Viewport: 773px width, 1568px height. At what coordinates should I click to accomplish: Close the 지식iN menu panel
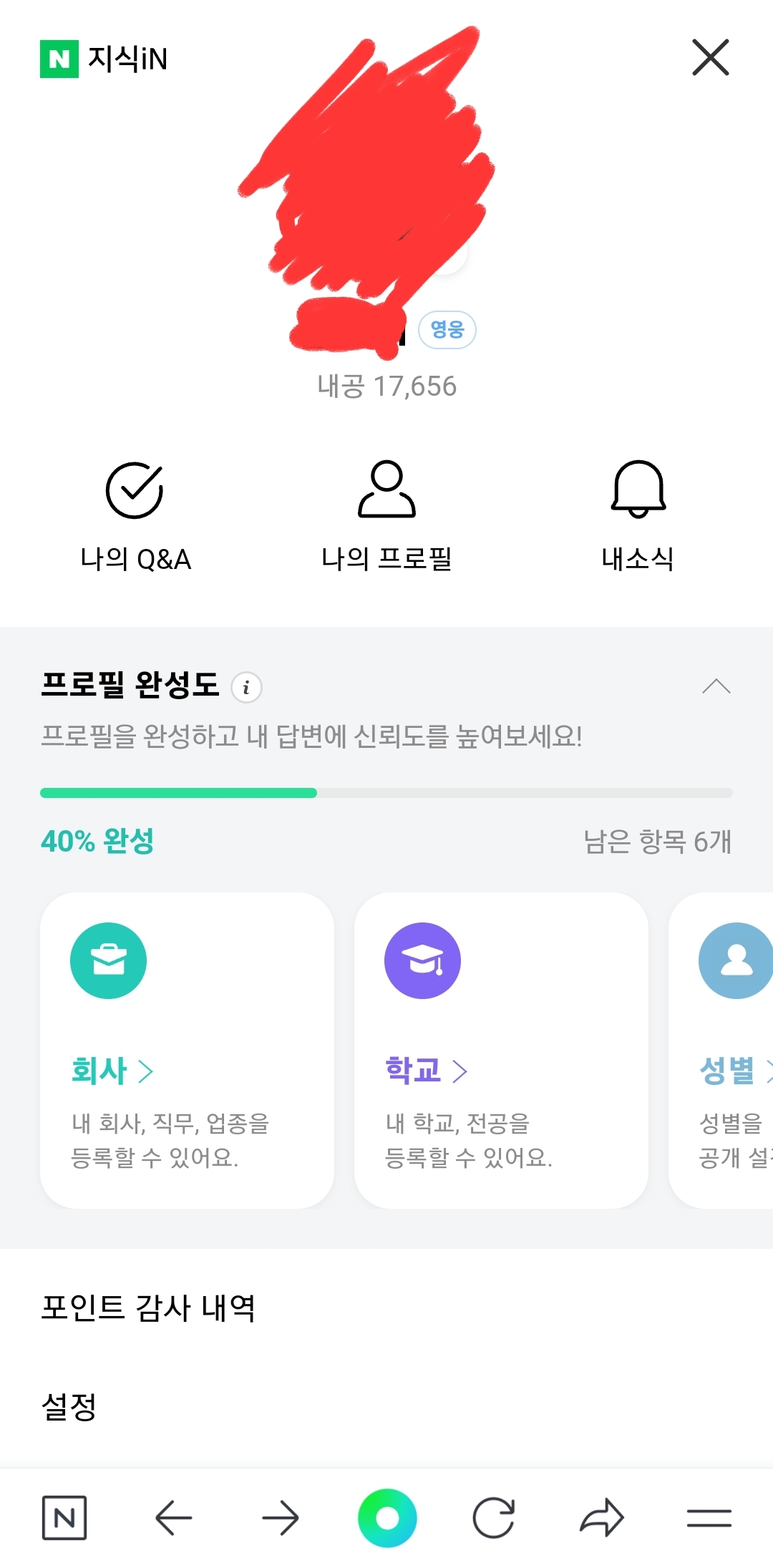click(710, 57)
